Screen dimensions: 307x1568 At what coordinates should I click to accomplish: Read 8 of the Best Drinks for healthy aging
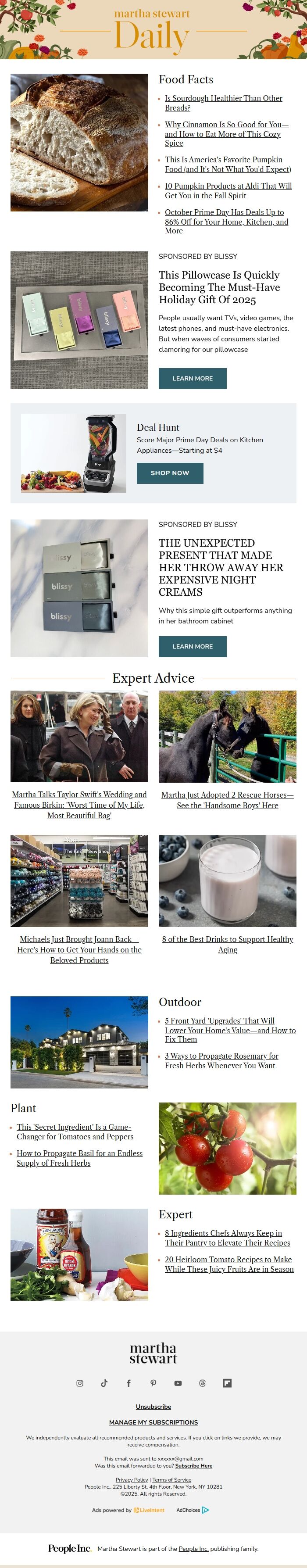tap(227, 944)
